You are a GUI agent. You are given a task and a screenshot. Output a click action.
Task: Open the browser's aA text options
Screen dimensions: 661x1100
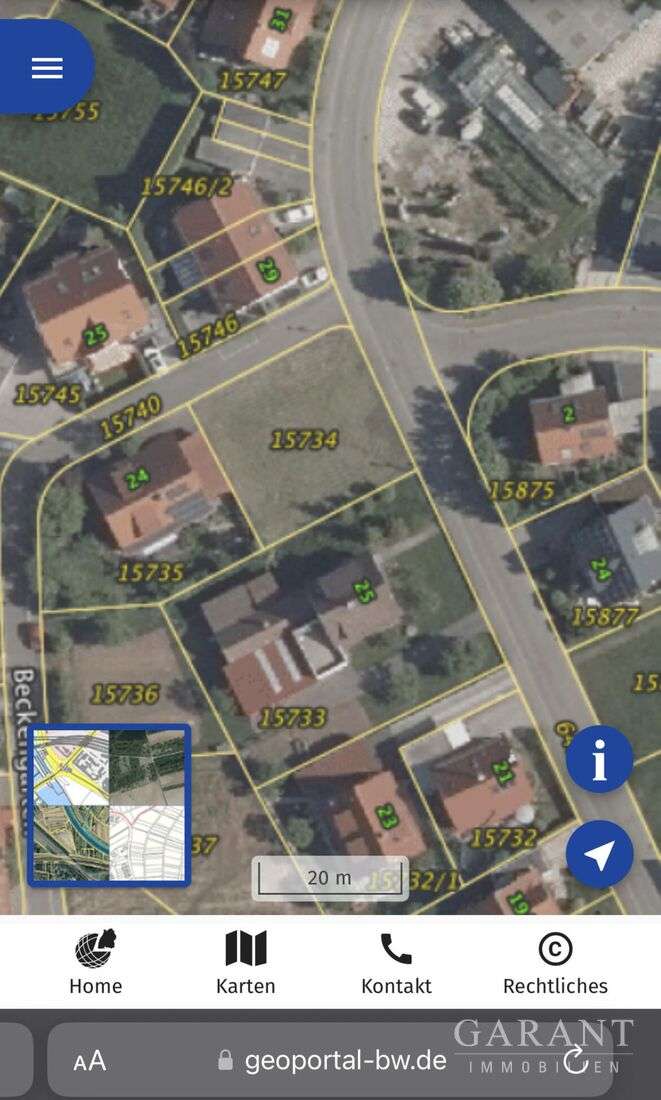coord(90,1060)
